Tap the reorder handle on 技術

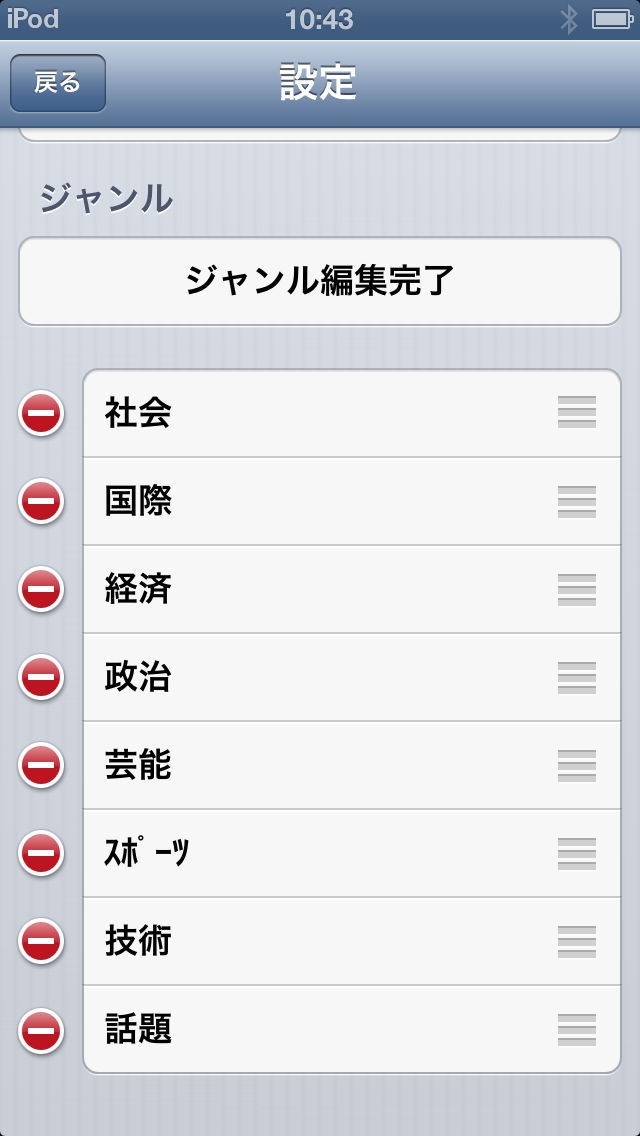[577, 941]
